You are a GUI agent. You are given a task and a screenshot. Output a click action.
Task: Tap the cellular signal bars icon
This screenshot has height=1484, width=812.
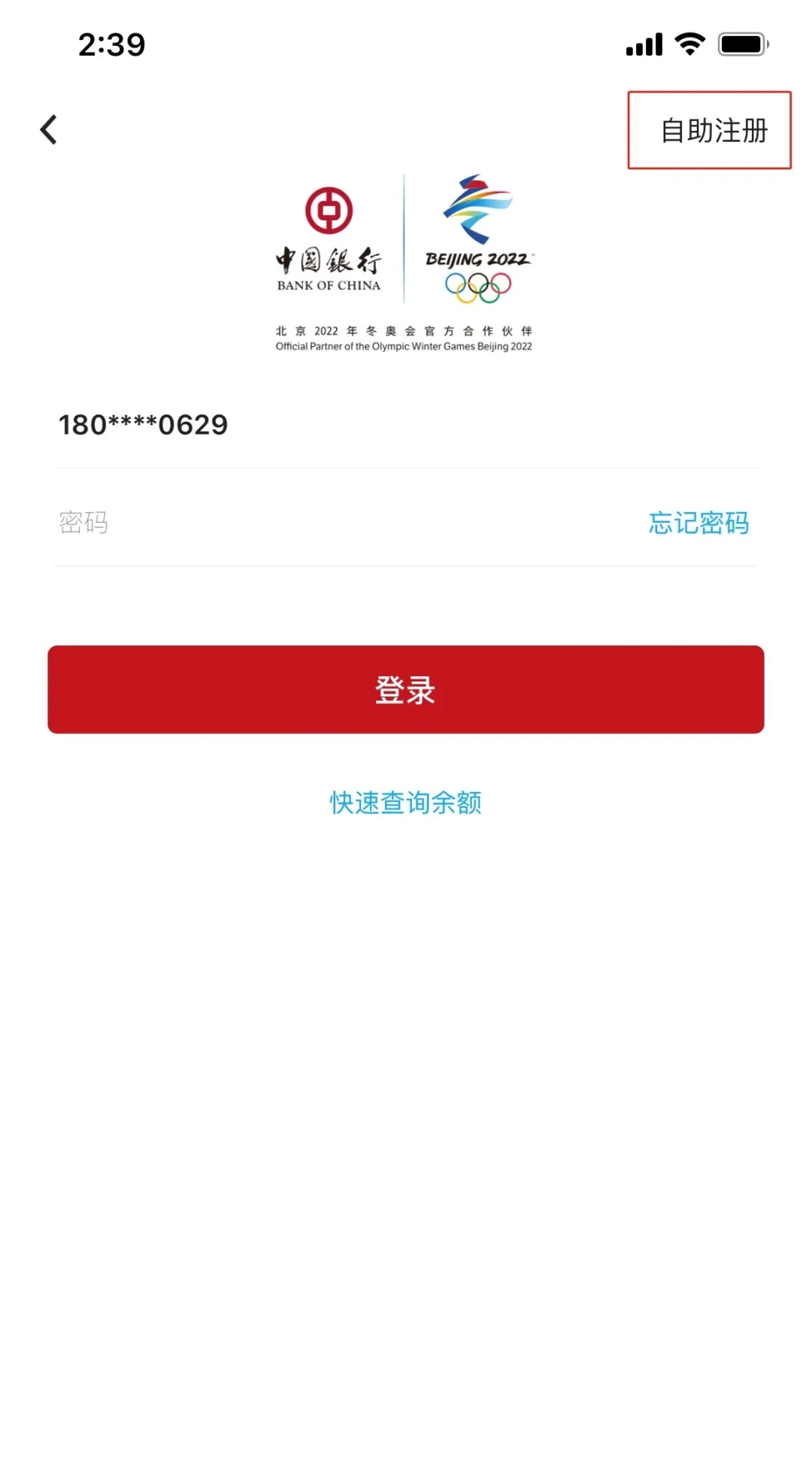tap(643, 45)
